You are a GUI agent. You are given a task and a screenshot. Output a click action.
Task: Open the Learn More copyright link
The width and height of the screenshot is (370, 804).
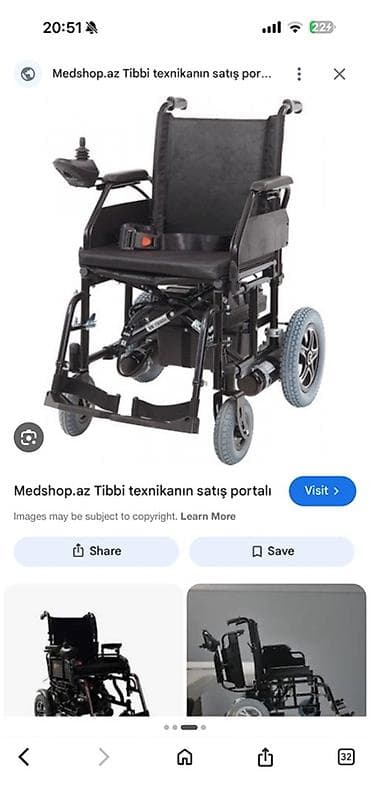point(208,516)
